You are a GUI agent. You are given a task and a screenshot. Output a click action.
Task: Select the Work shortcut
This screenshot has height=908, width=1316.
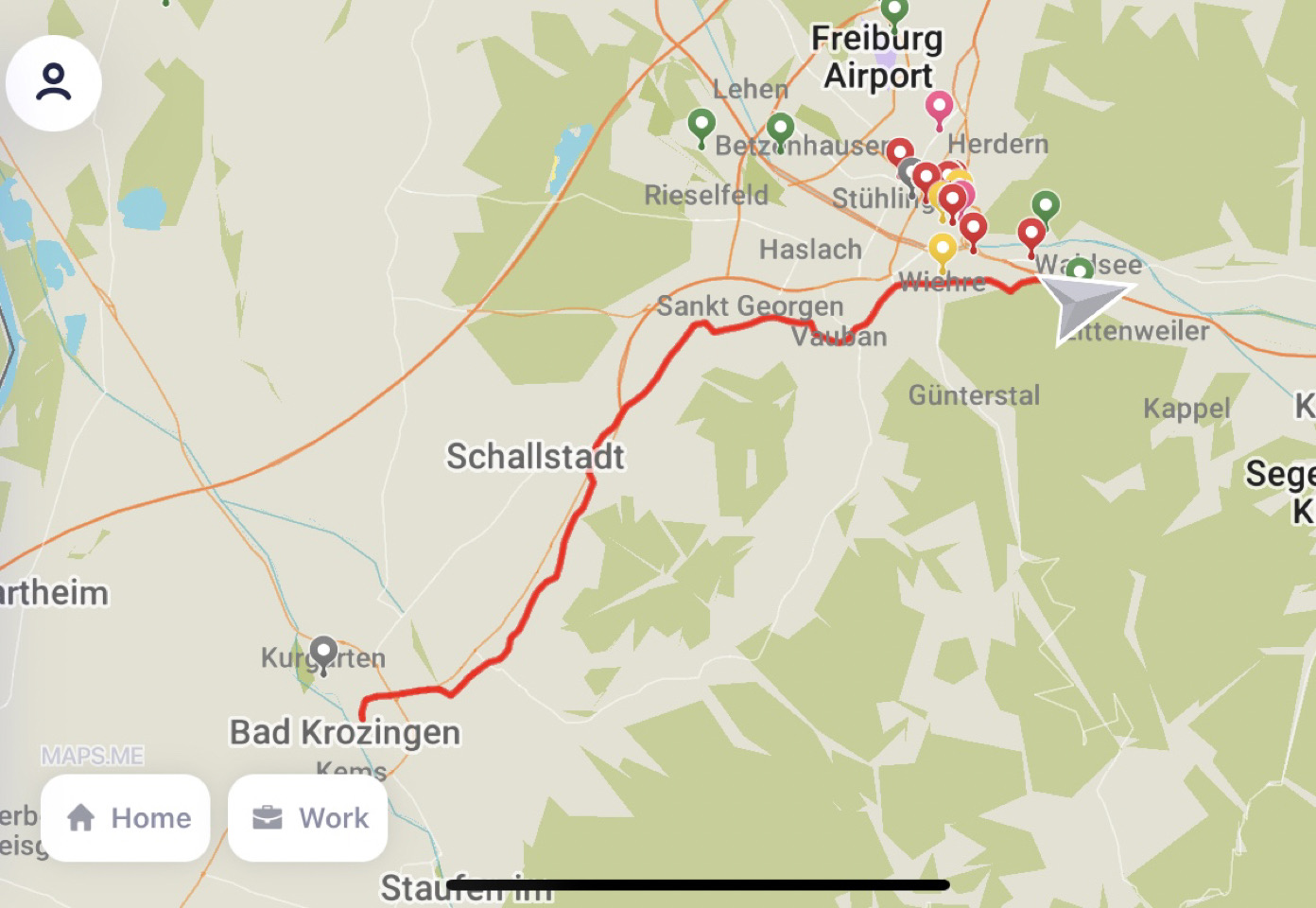308,818
